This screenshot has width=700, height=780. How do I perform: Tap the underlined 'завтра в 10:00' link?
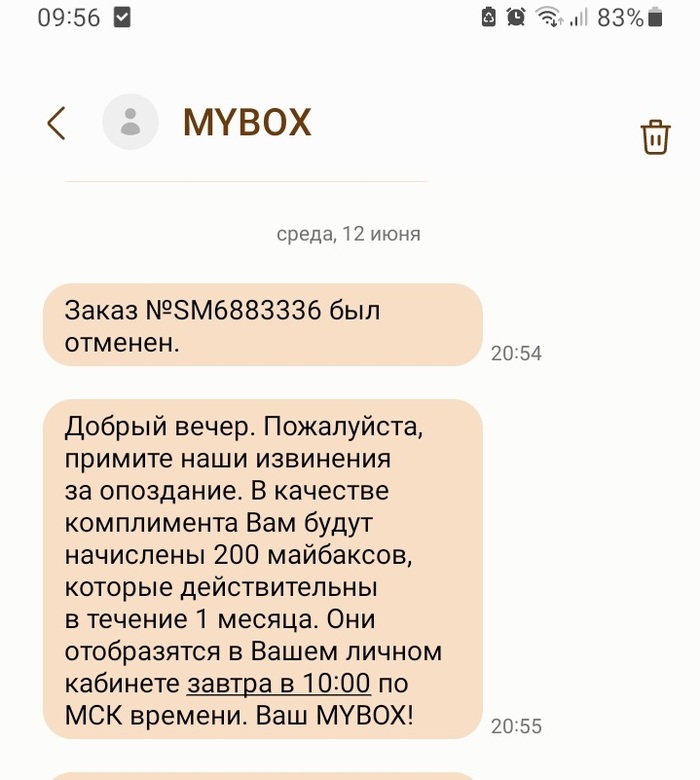click(x=278, y=685)
